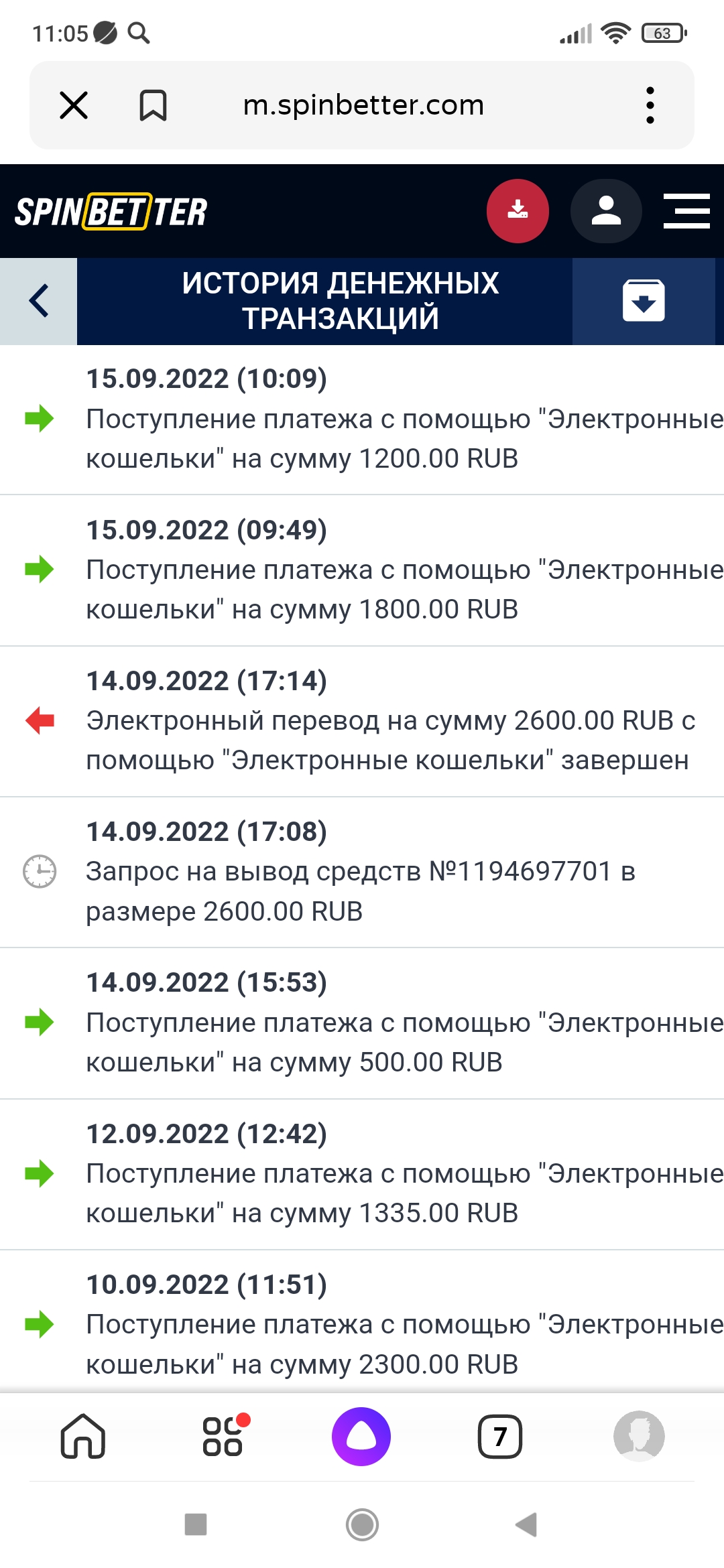This screenshot has height=1568, width=724.
Task: Close the browser page with the X
Action: point(74,105)
